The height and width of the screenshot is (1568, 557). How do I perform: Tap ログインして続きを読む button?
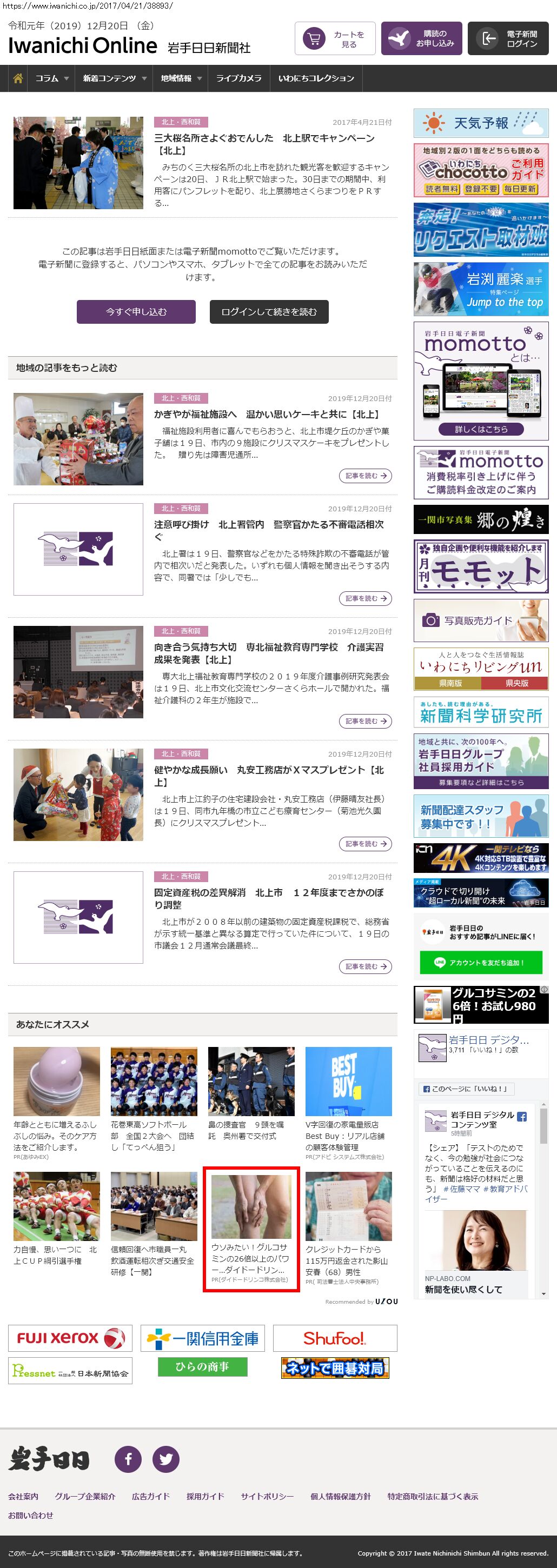(268, 312)
